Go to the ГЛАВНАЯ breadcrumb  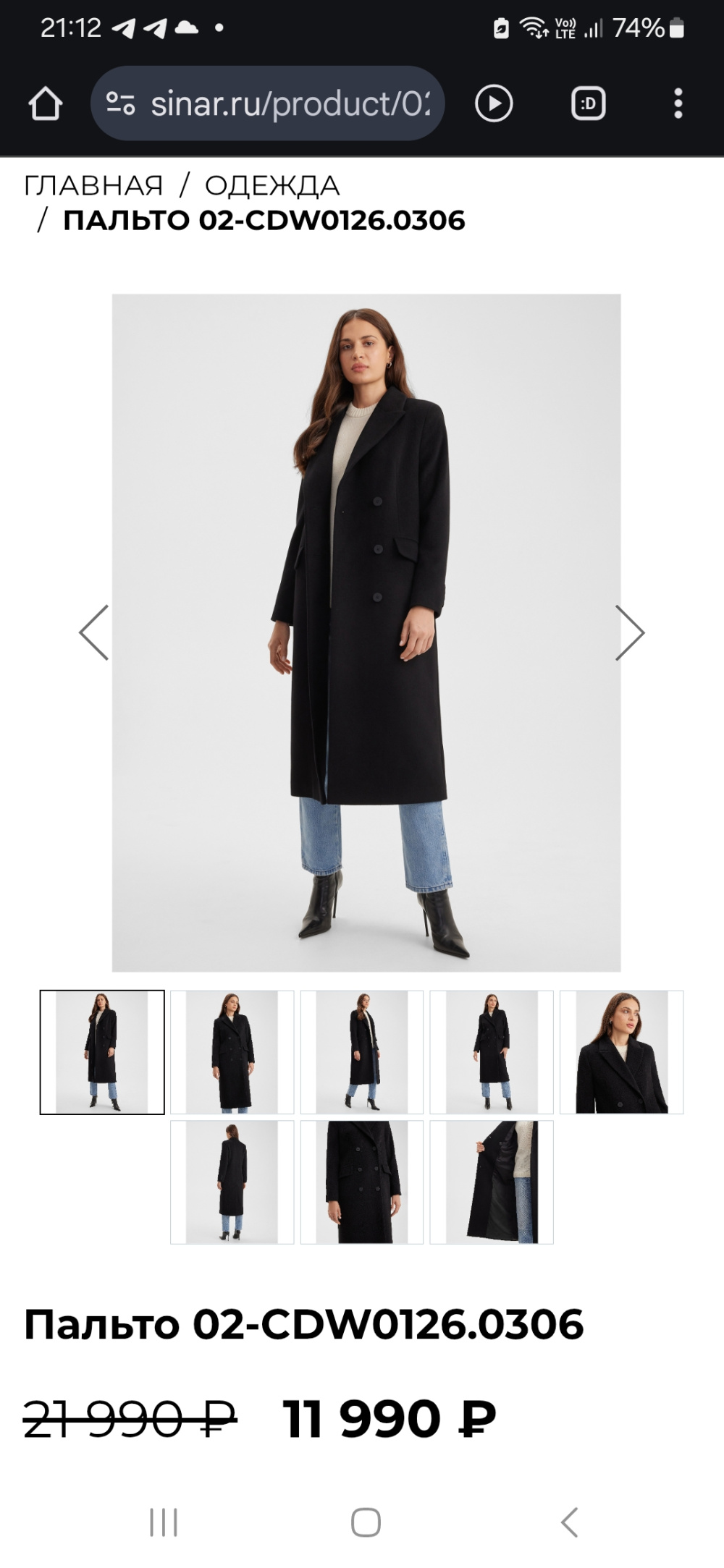pos(93,186)
